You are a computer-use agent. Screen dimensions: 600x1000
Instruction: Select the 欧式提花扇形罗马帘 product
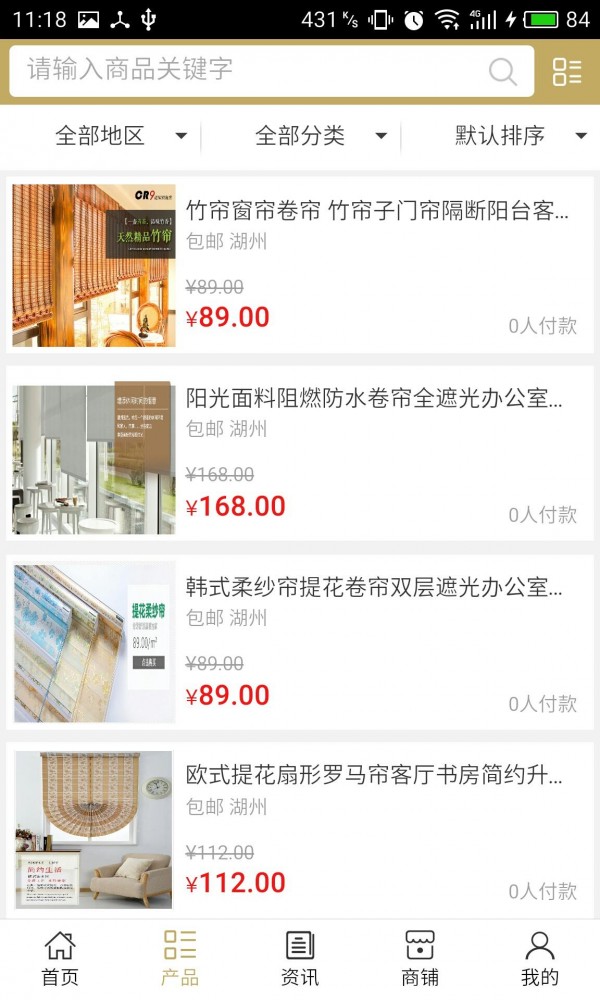click(300, 830)
